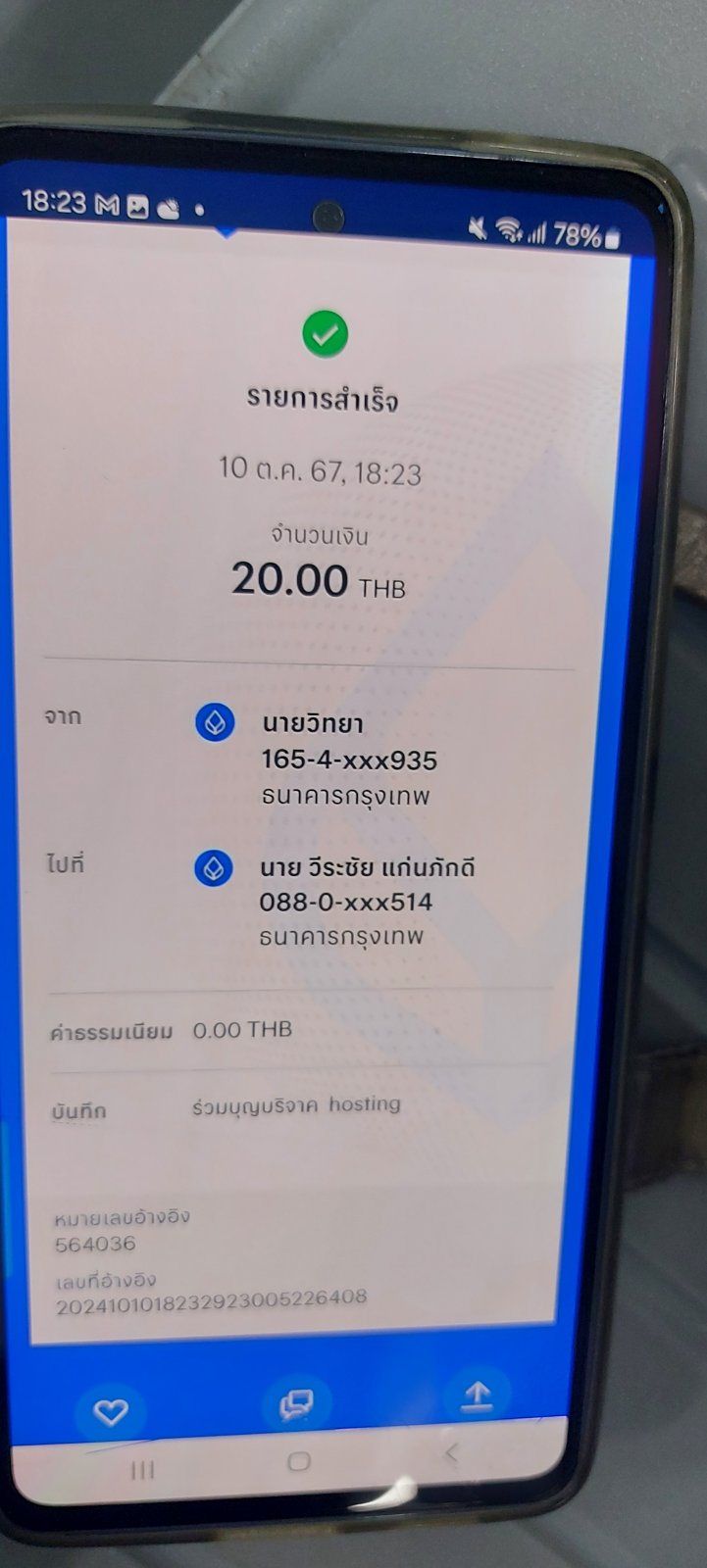Open the middle slip/message icon in bottom bar
707x1568 pixels.
click(296, 1403)
